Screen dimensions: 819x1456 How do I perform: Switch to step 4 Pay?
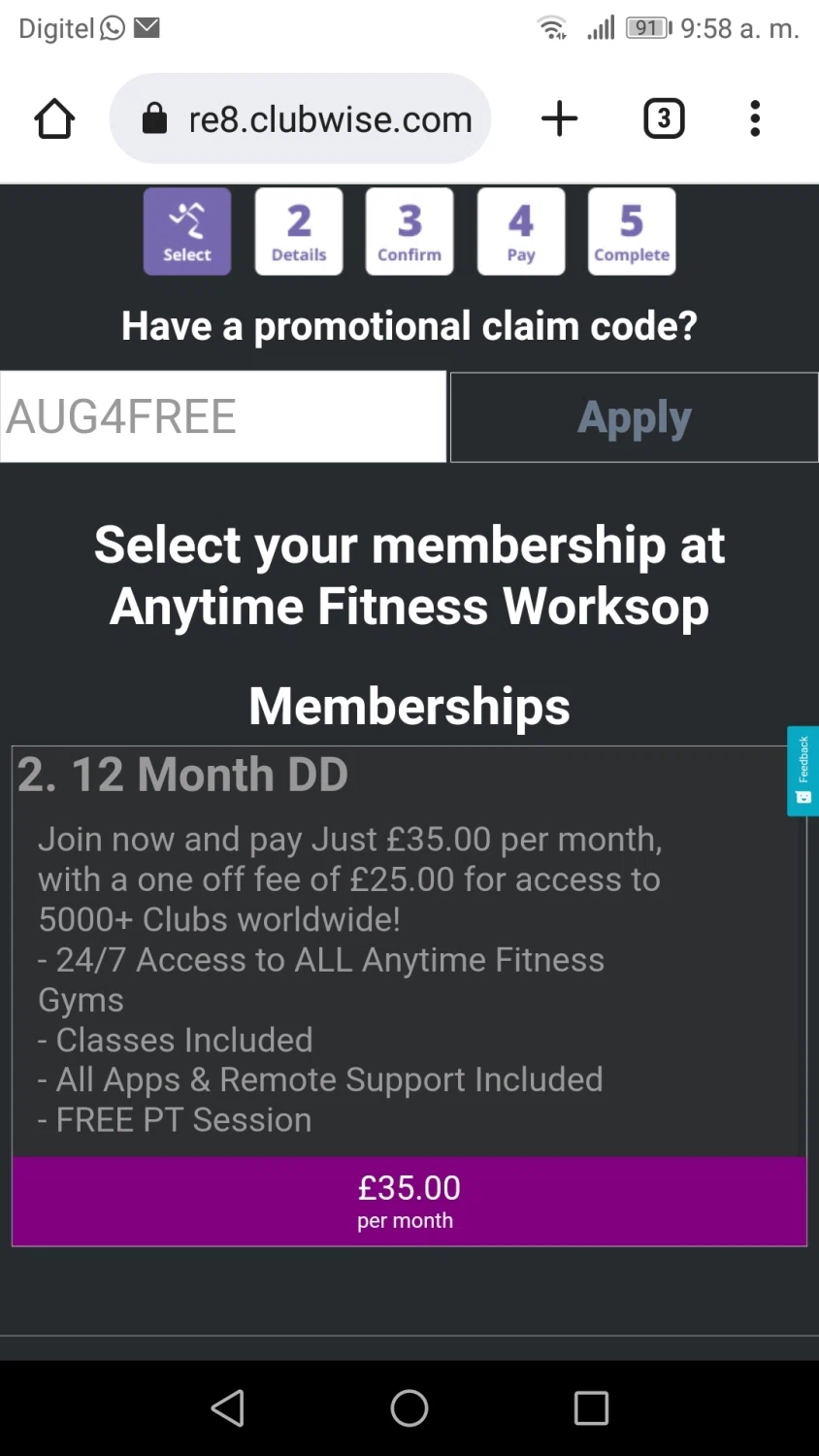point(521,232)
